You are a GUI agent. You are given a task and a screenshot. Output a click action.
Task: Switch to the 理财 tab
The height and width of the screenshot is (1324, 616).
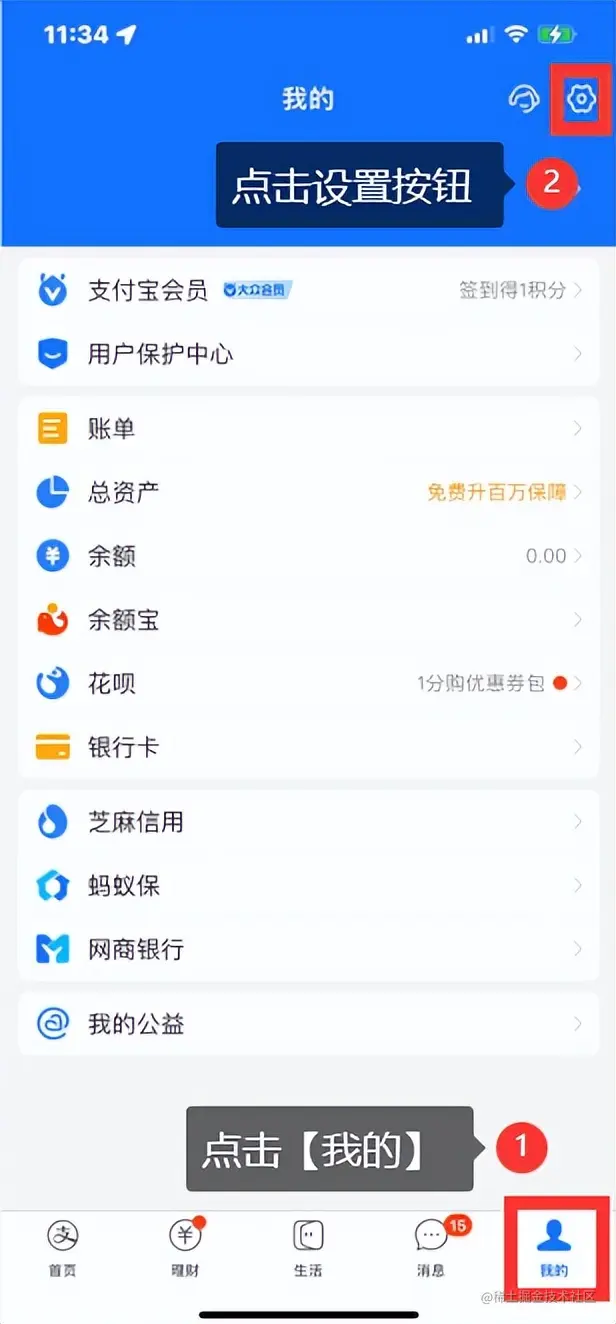click(185, 1248)
